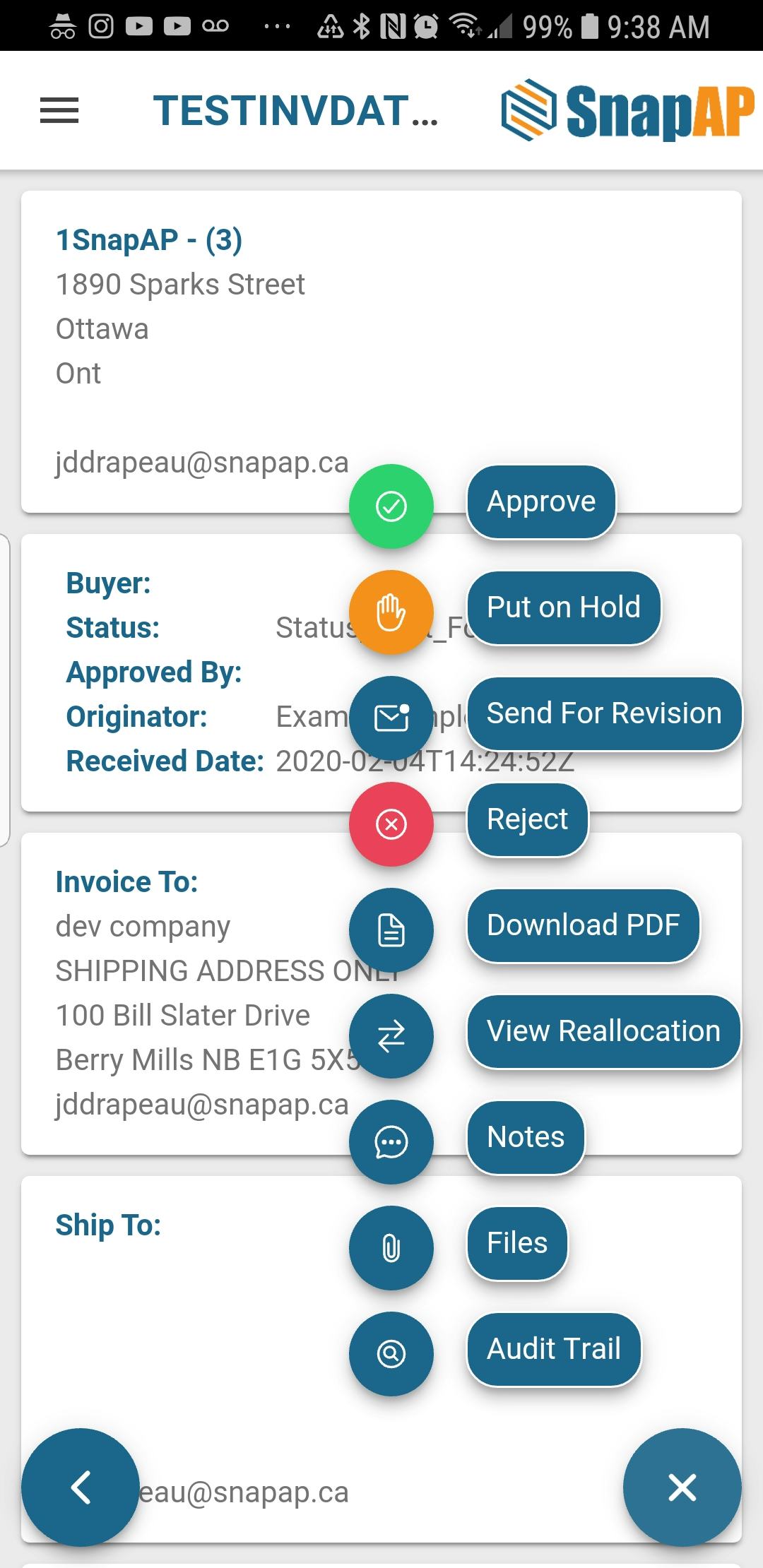Close the floating actions menu
Viewport: 763px width, 1568px height.
point(682,1487)
